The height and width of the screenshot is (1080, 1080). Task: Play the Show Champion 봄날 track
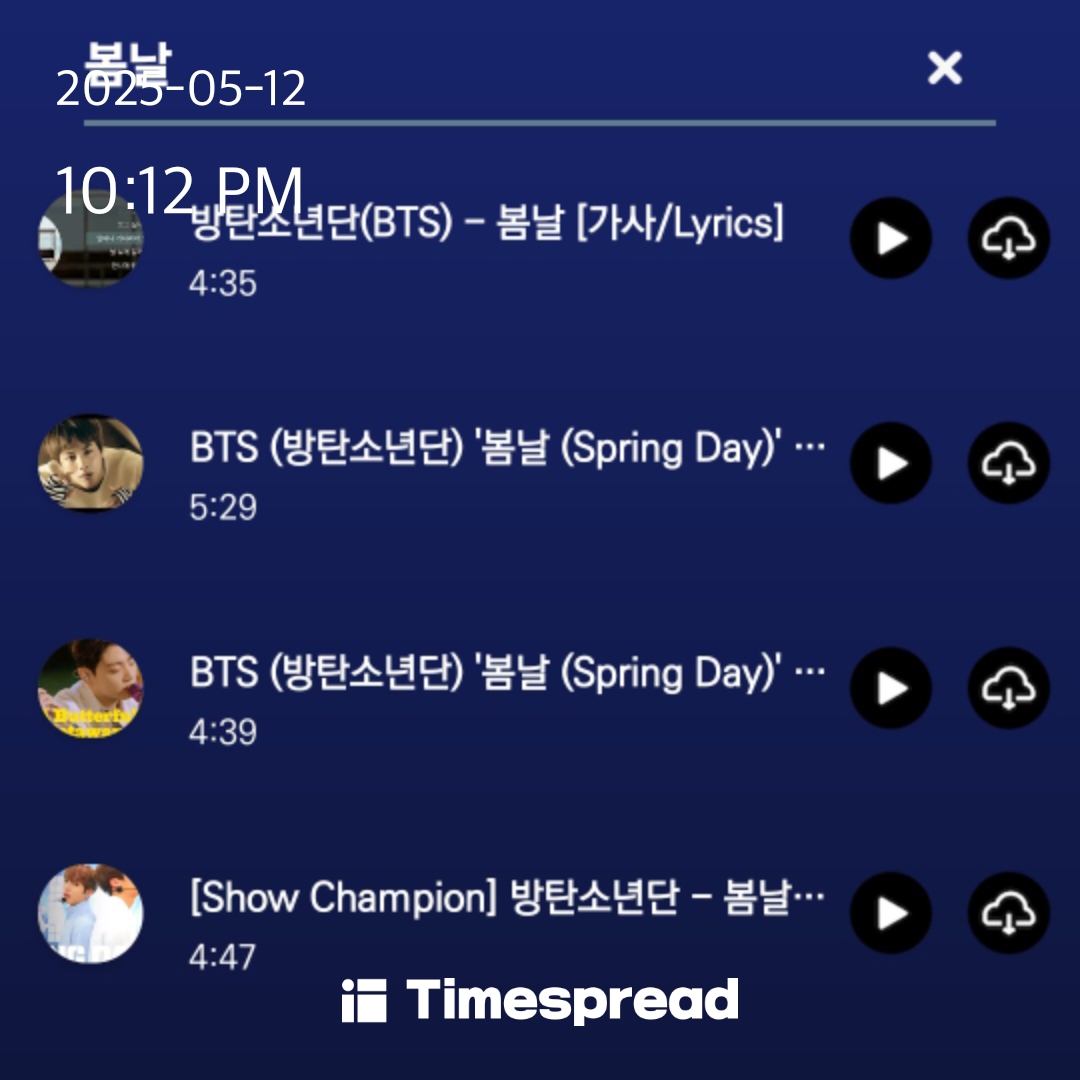pos(890,913)
